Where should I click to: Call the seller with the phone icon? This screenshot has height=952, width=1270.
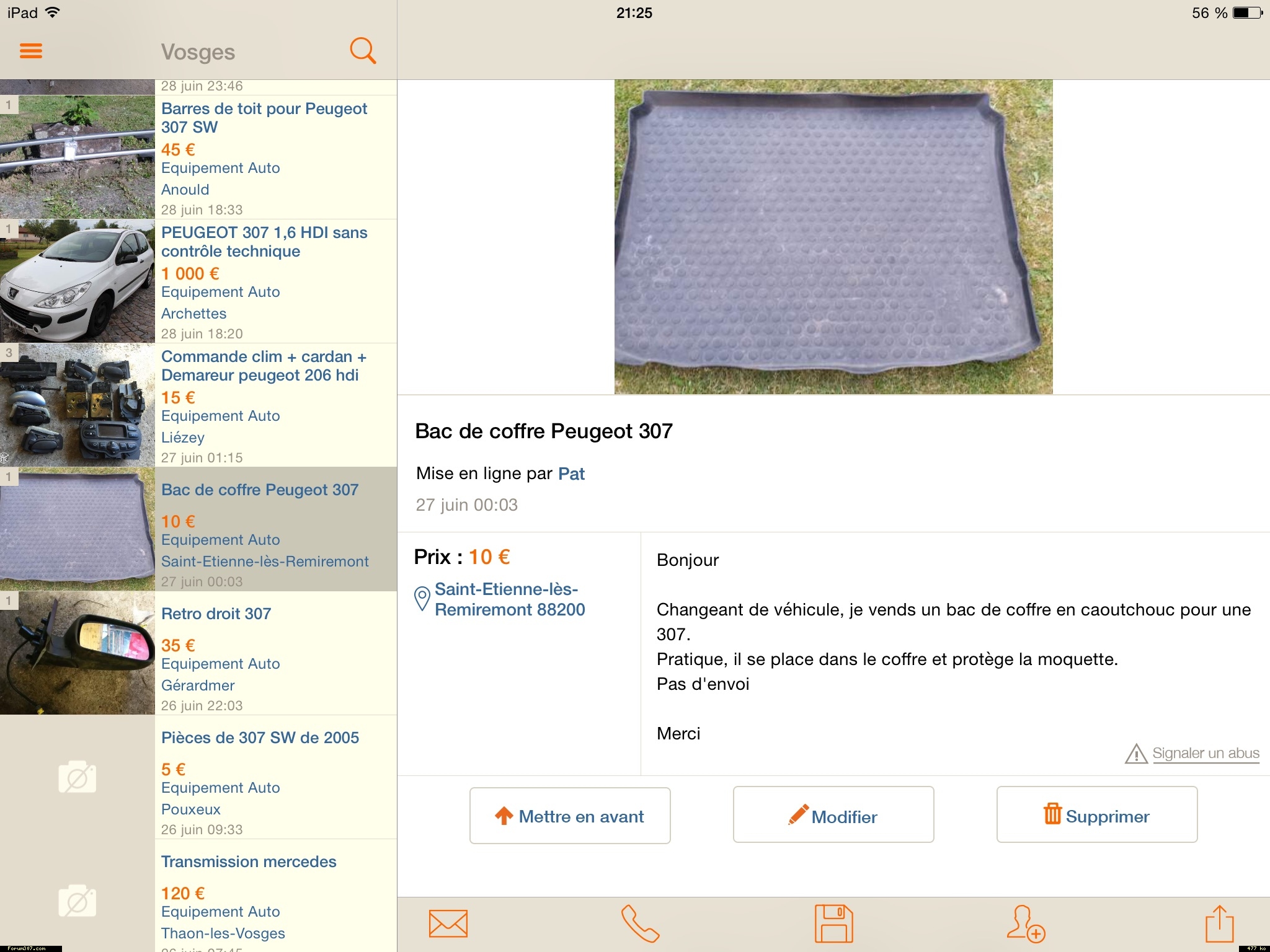coord(640,923)
